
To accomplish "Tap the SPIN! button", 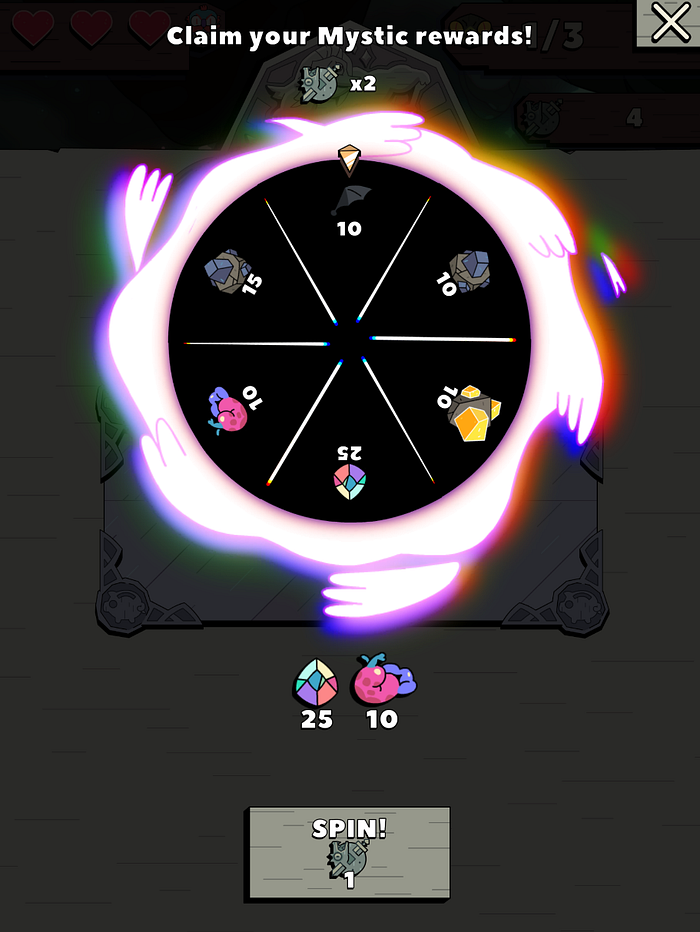I will point(349,851).
